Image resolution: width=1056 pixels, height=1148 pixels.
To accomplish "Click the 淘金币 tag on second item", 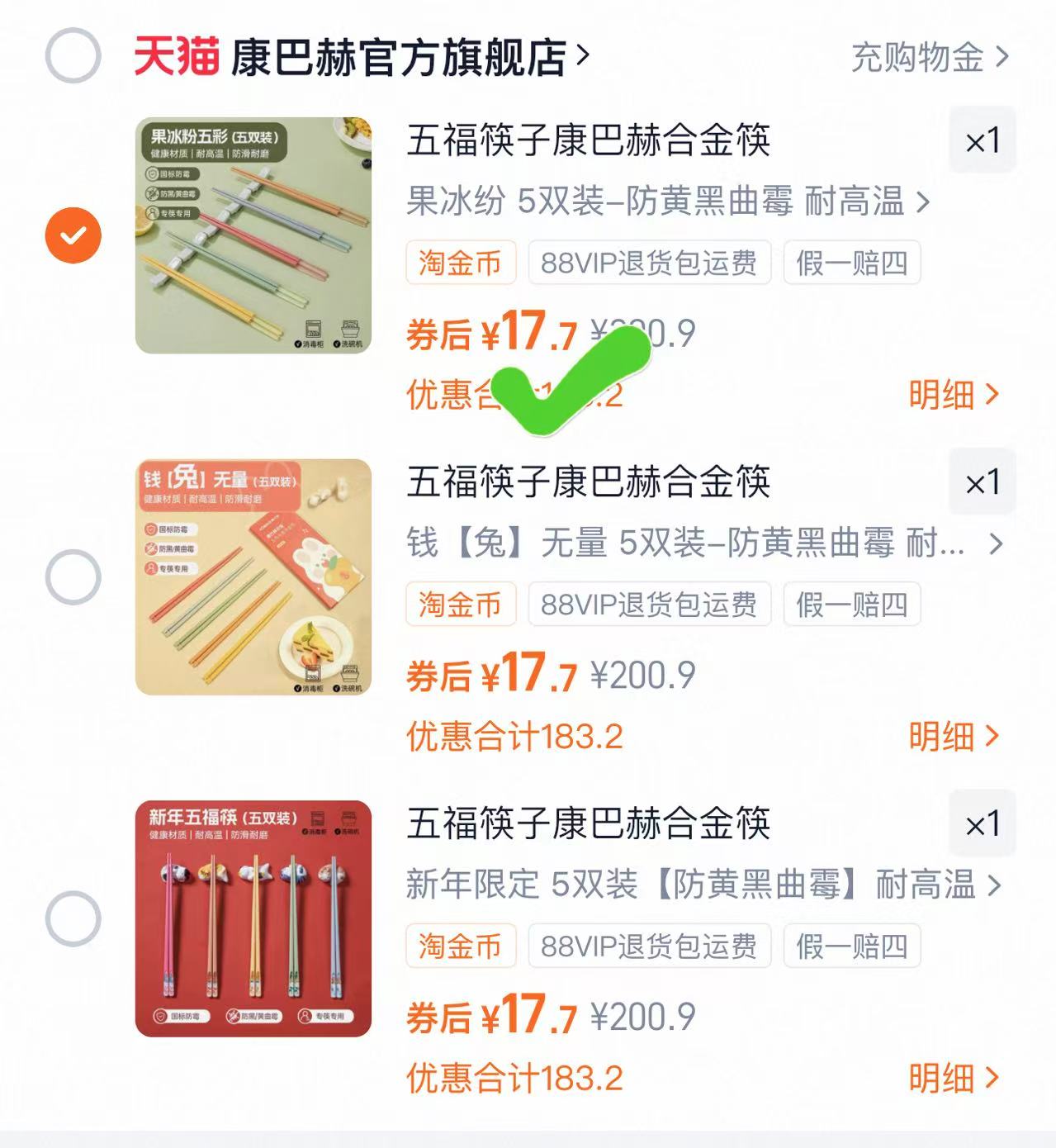I will pyautogui.click(x=460, y=605).
